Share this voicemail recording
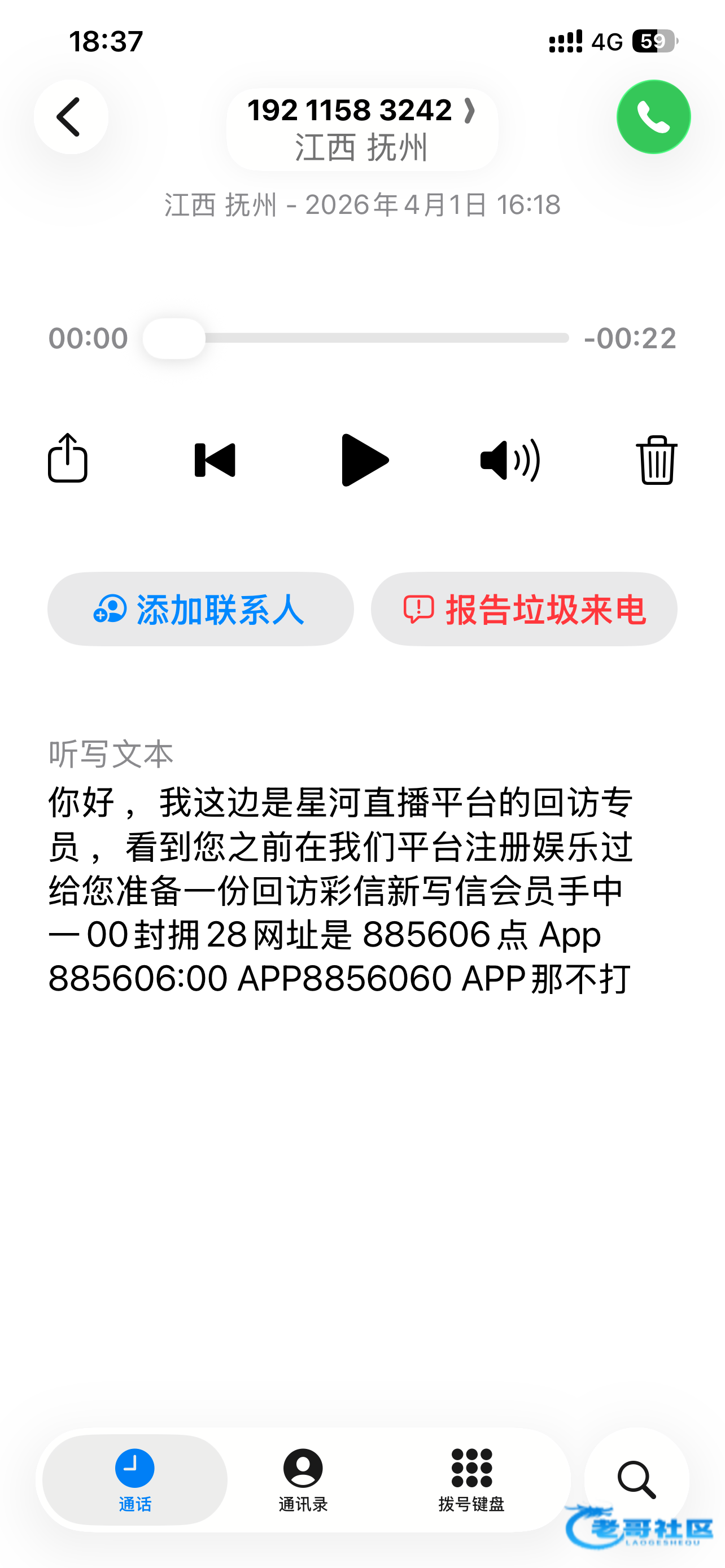Viewport: 725px width, 1568px height. click(x=68, y=459)
